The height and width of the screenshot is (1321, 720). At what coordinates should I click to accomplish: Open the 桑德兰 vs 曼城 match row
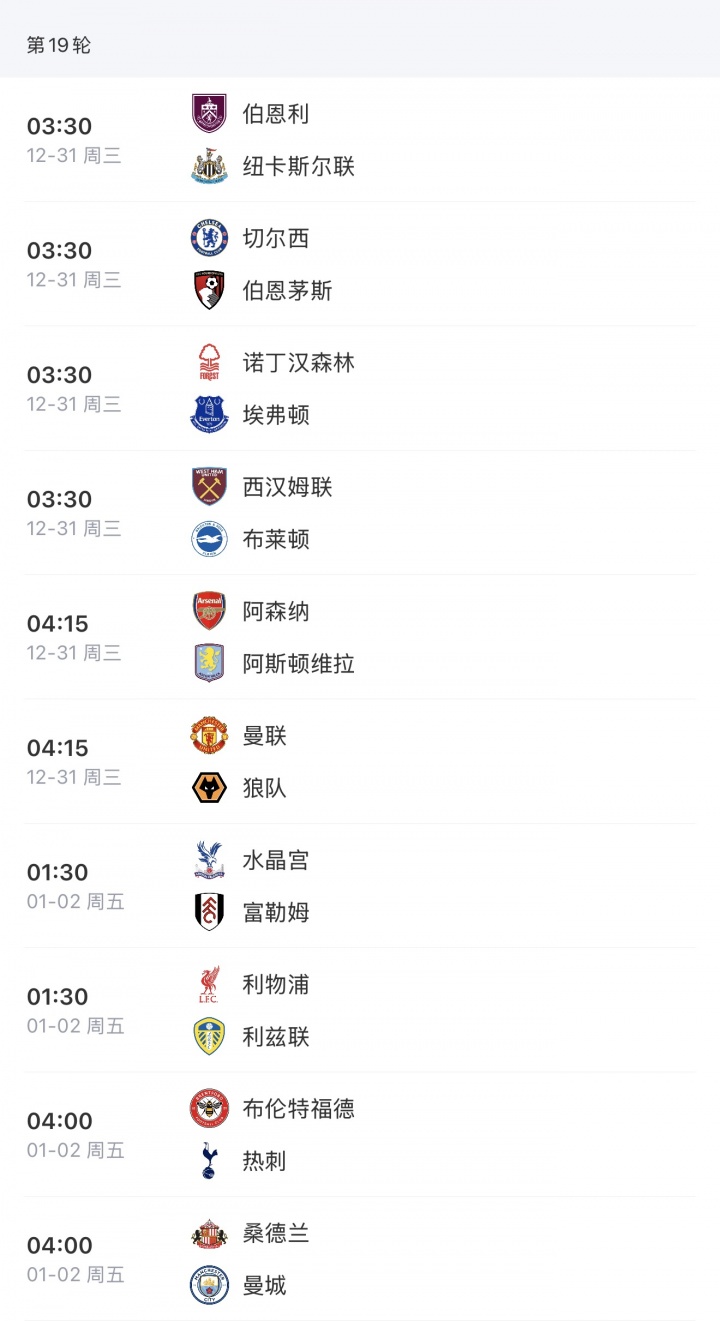click(x=360, y=1258)
